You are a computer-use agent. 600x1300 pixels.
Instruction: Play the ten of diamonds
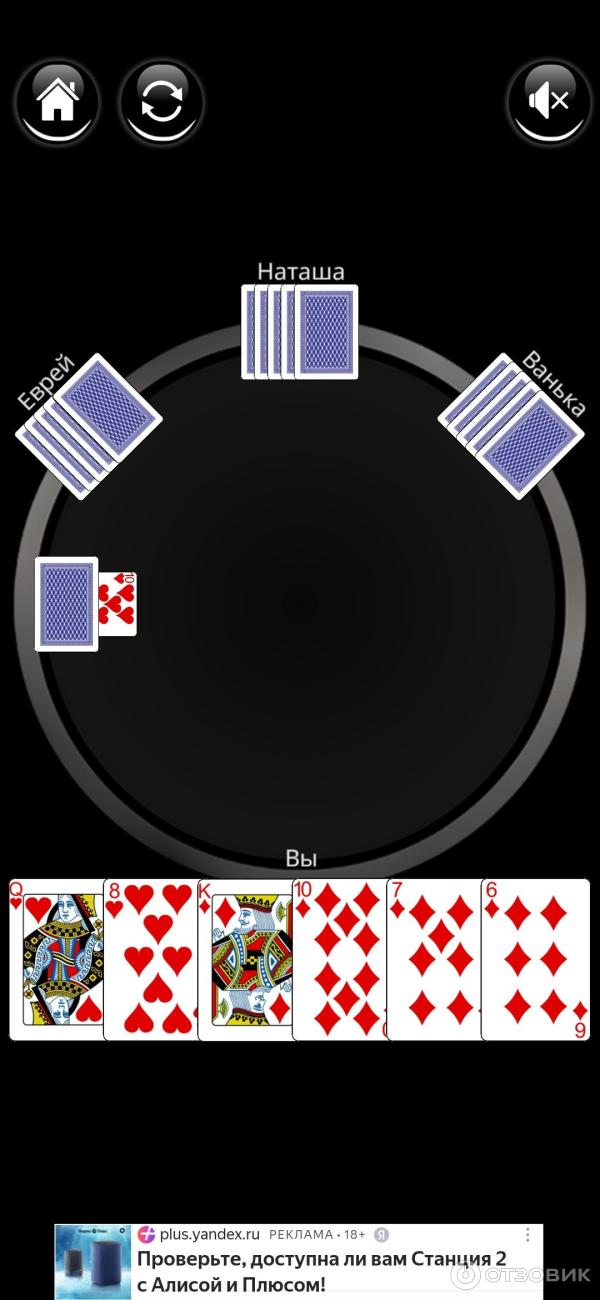pos(340,960)
